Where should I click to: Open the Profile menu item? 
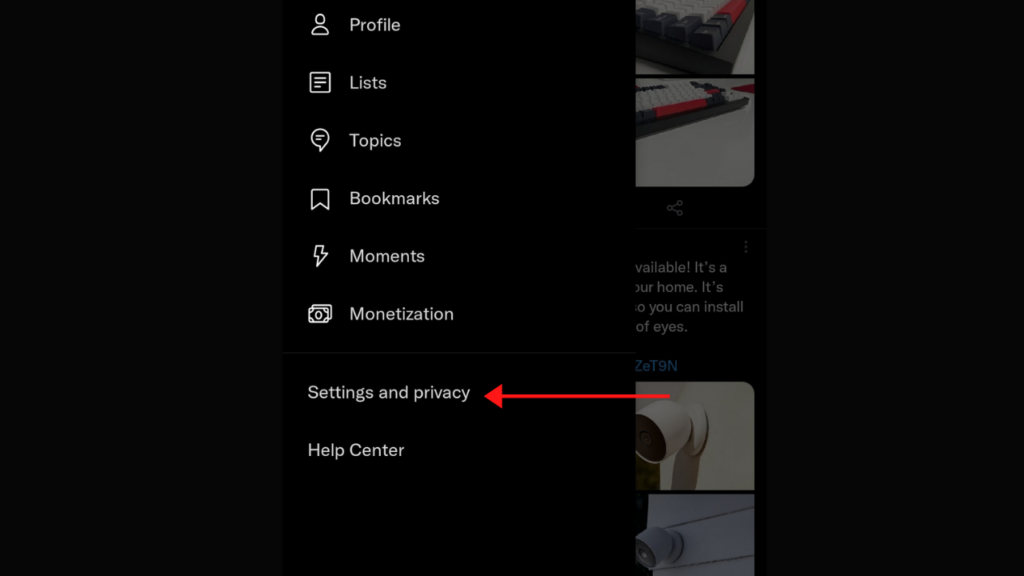click(373, 25)
